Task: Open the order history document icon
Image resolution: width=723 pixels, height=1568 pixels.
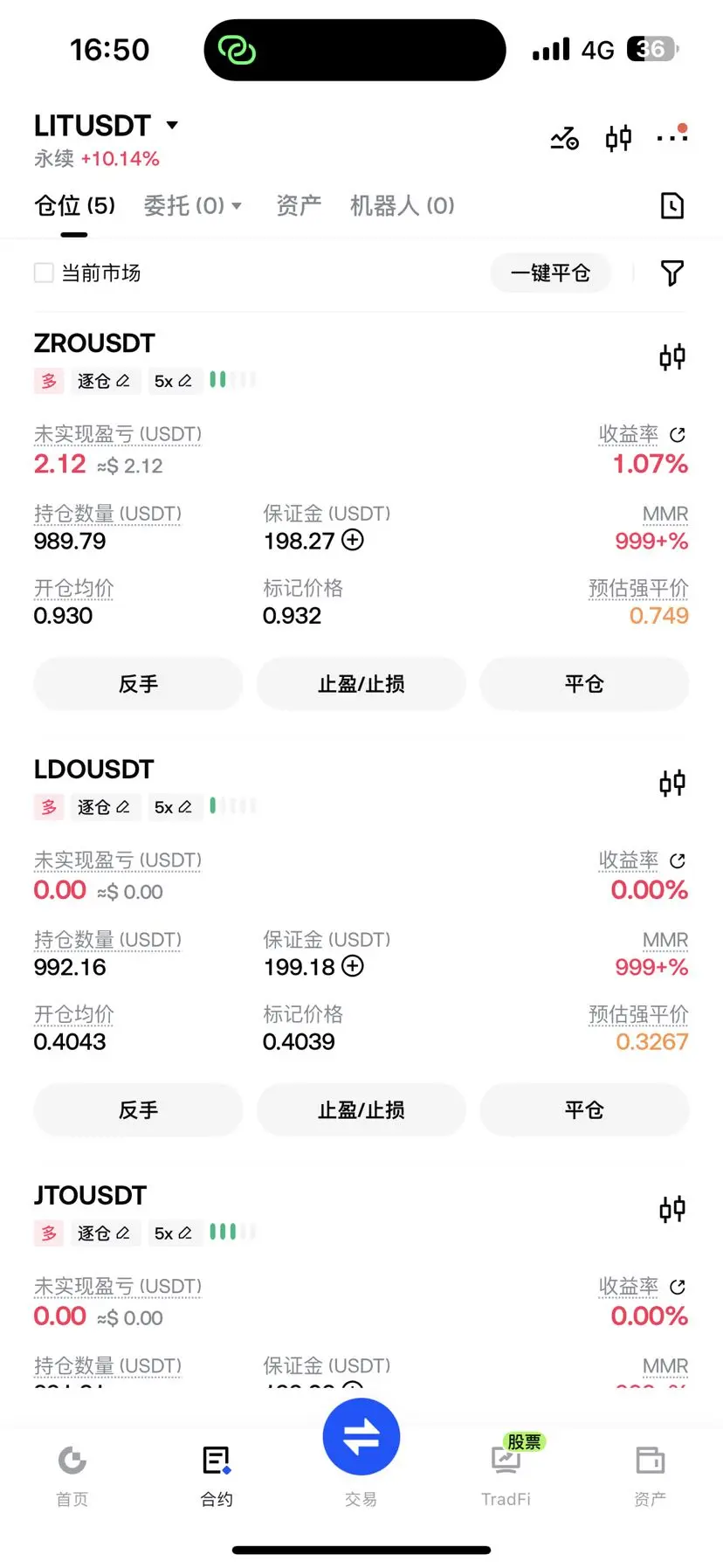Action: pos(671,206)
